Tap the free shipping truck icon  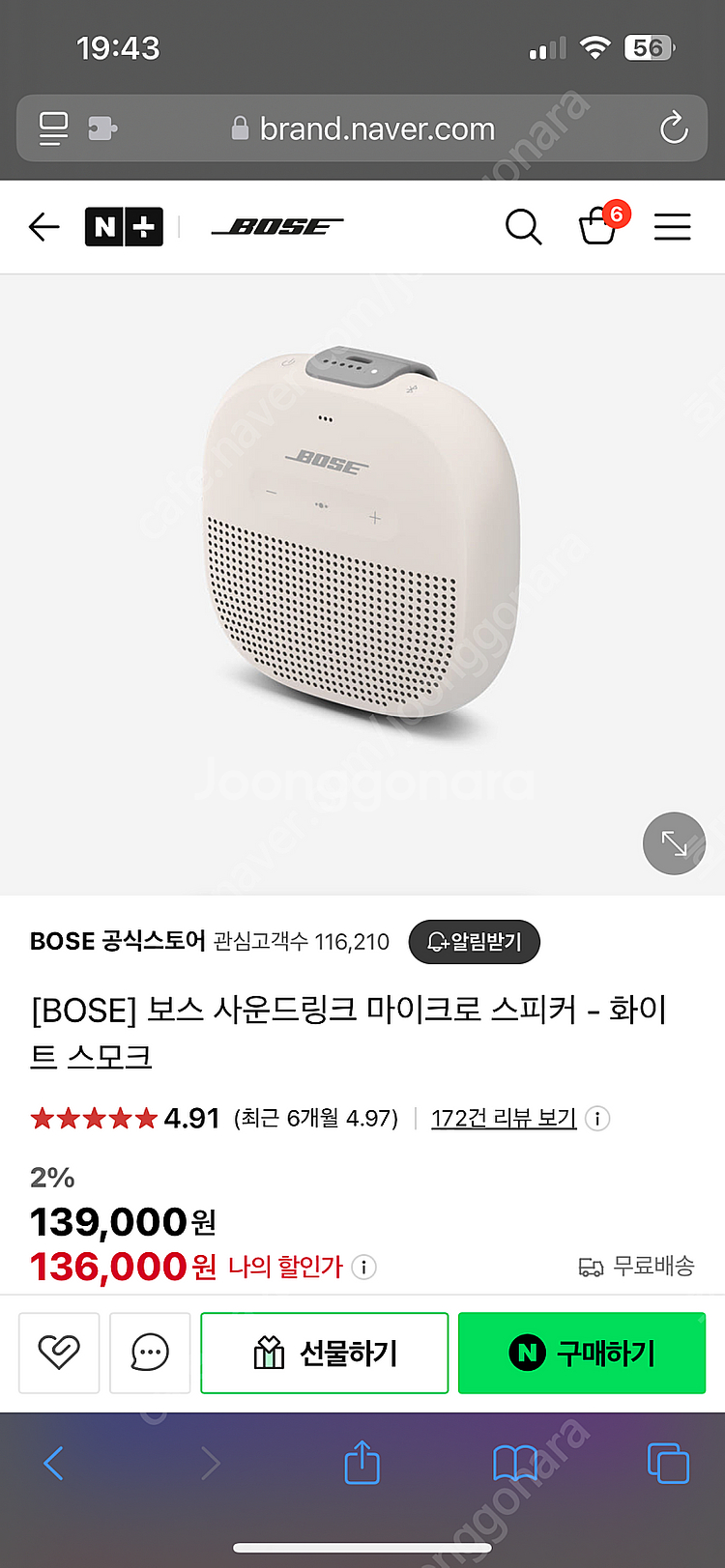click(x=594, y=1266)
